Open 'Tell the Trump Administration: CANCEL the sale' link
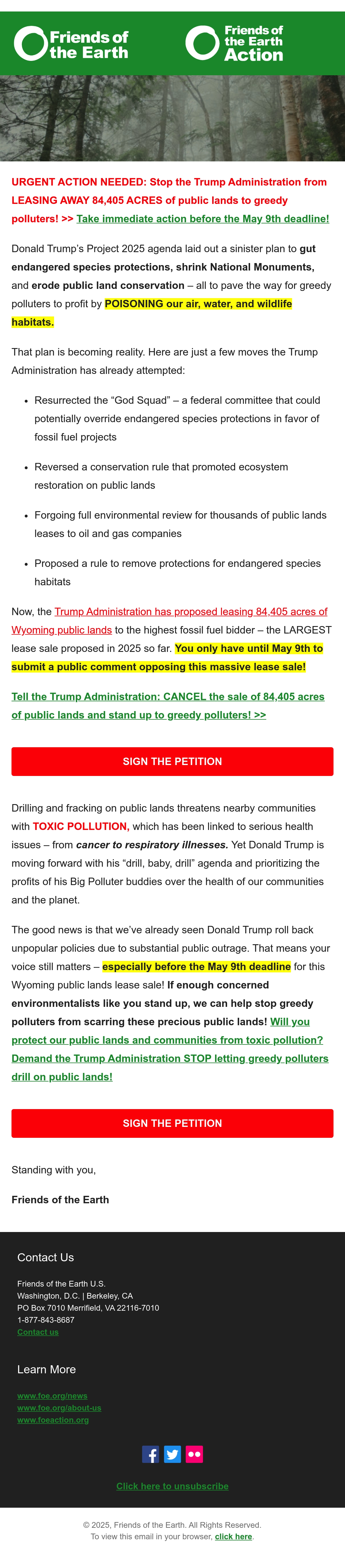The image size is (345, 1568). pos(168,706)
